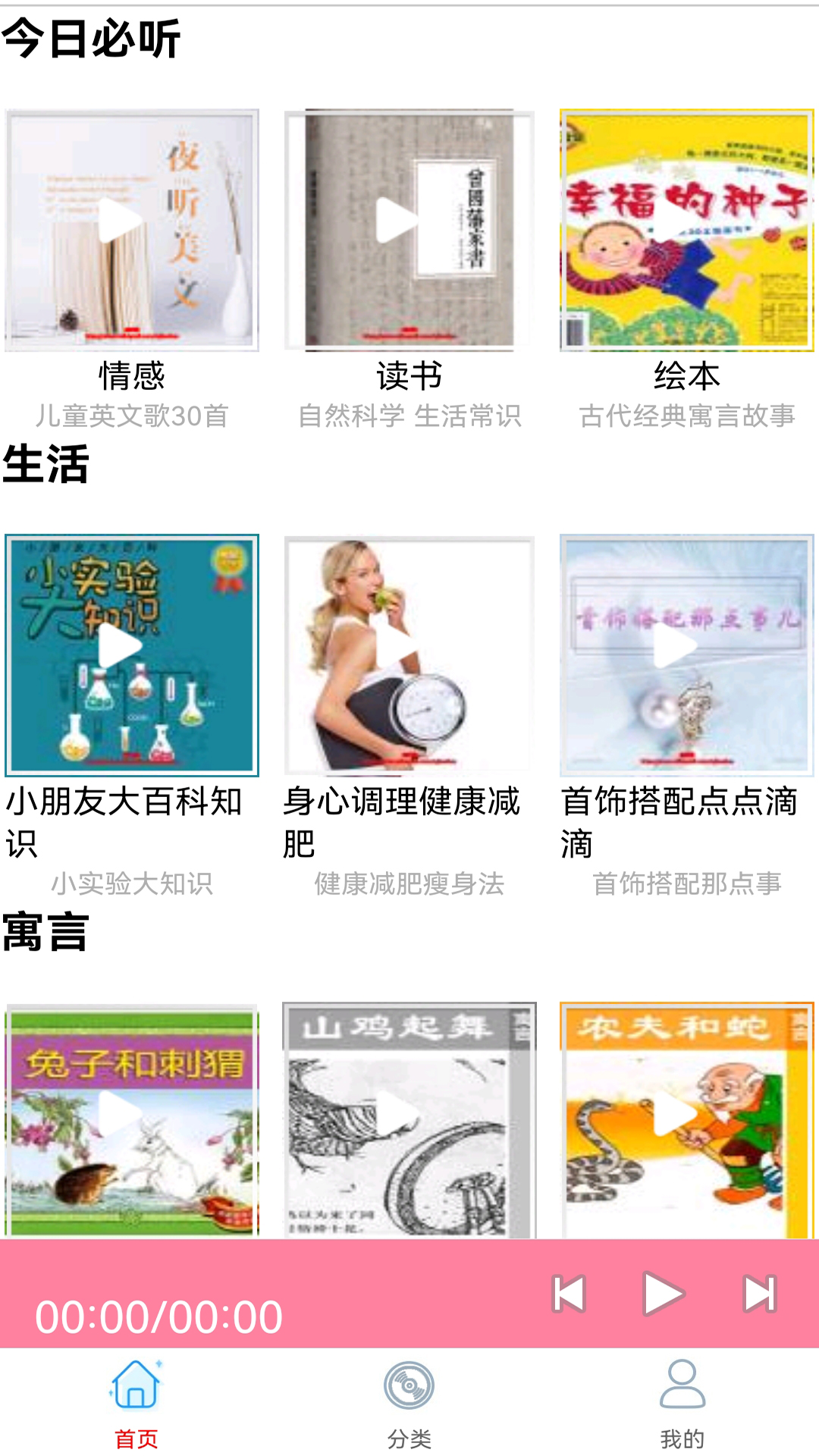Viewport: 819px width, 1456px height.
Task: Skip to the next track
Action: coord(759,1294)
